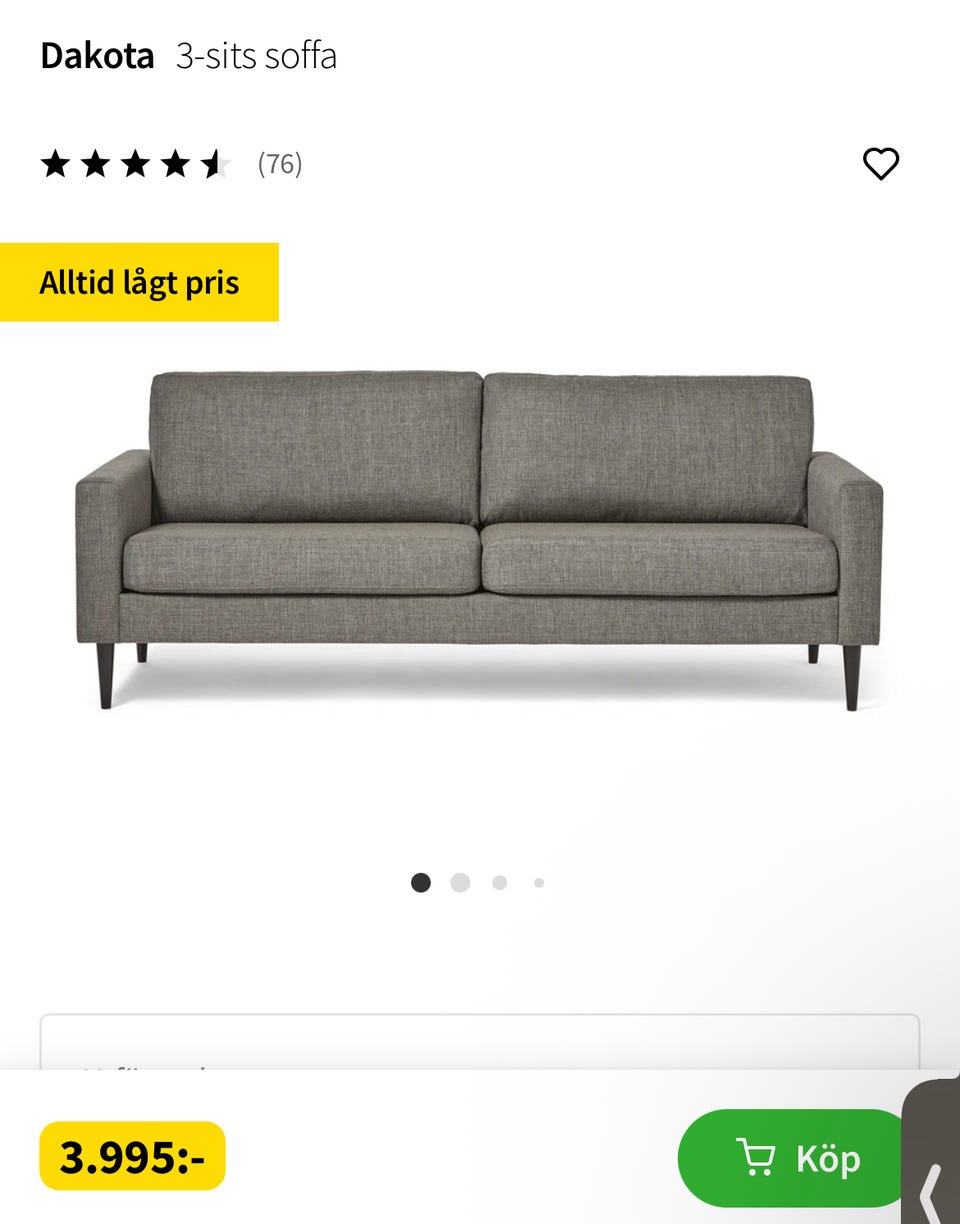Select the half-filled fifth rating star
960x1224 pixels.
[x=215, y=164]
